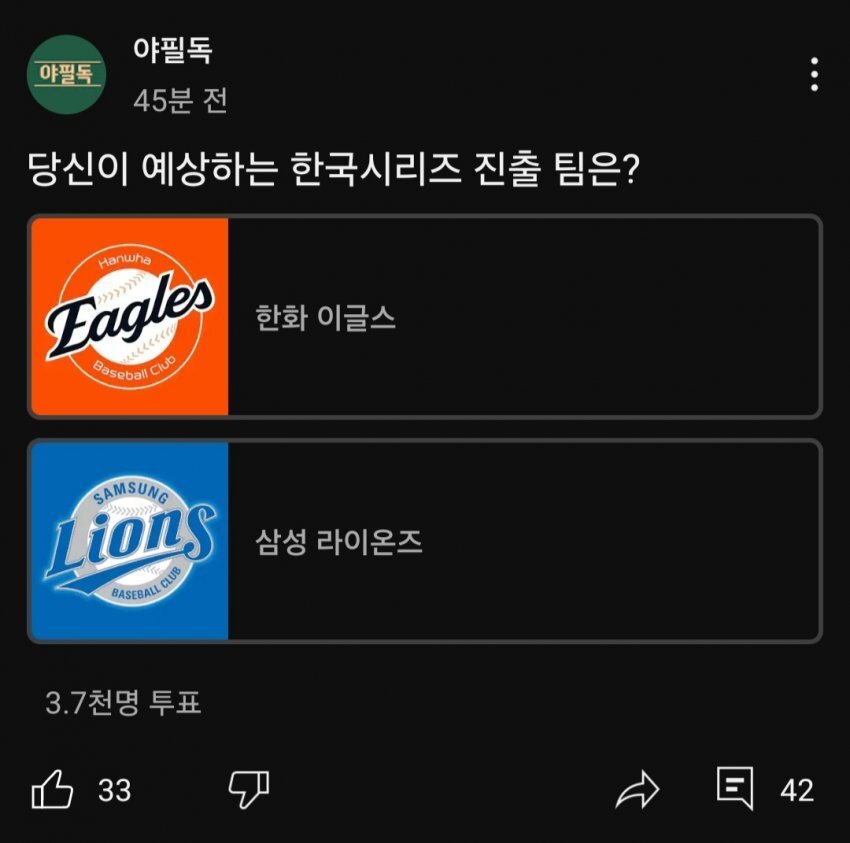850x843 pixels.
Task: Vote for 삼성 라이온즈
Action: click(x=424, y=541)
